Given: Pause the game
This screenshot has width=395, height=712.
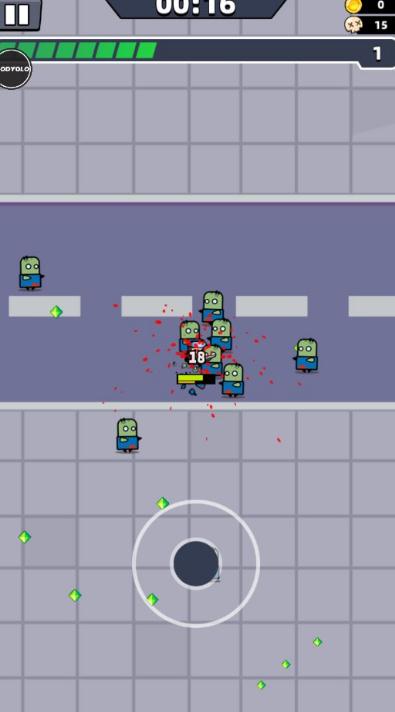Looking at the screenshot, I should click(17, 14).
